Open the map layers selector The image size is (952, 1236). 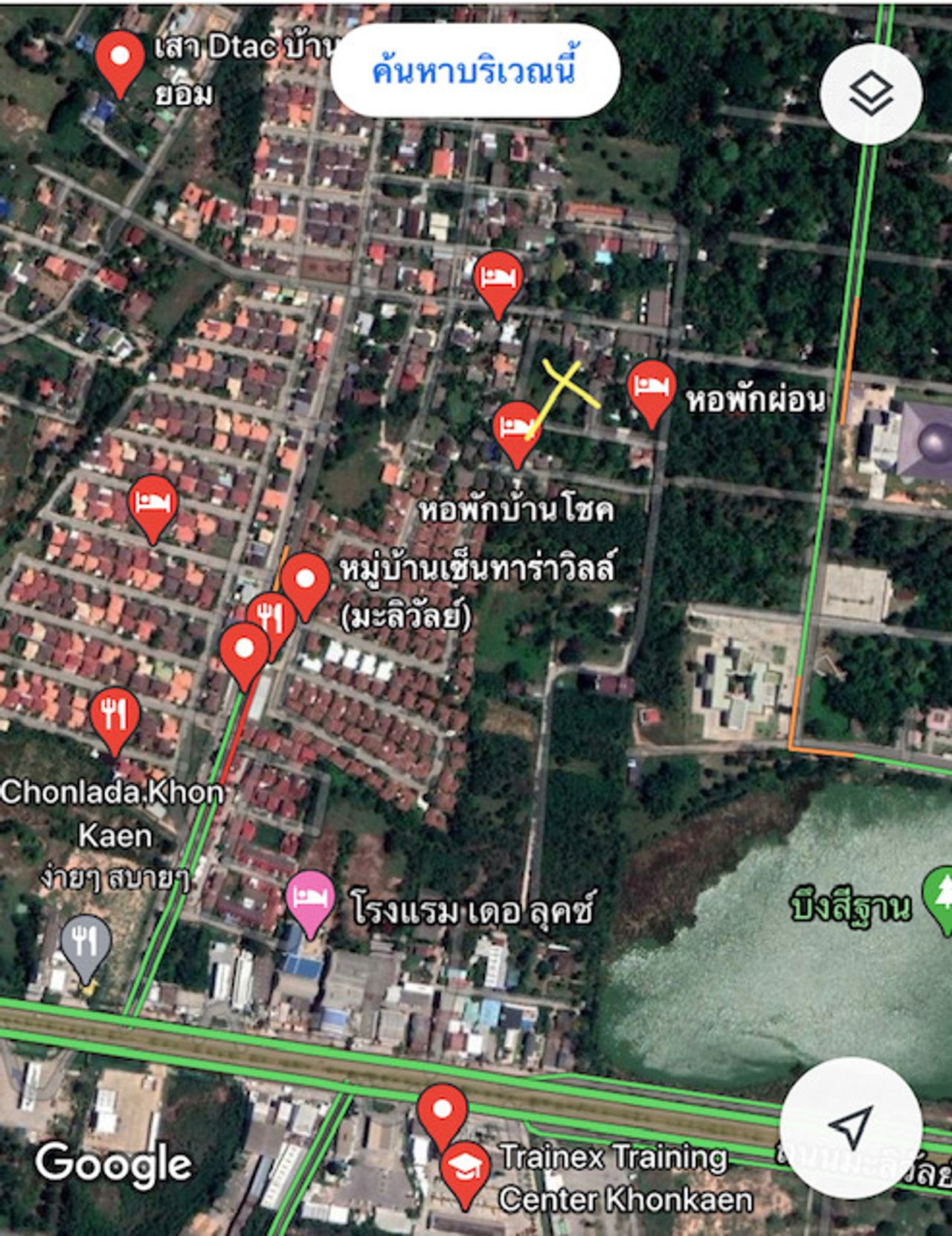click(x=871, y=94)
